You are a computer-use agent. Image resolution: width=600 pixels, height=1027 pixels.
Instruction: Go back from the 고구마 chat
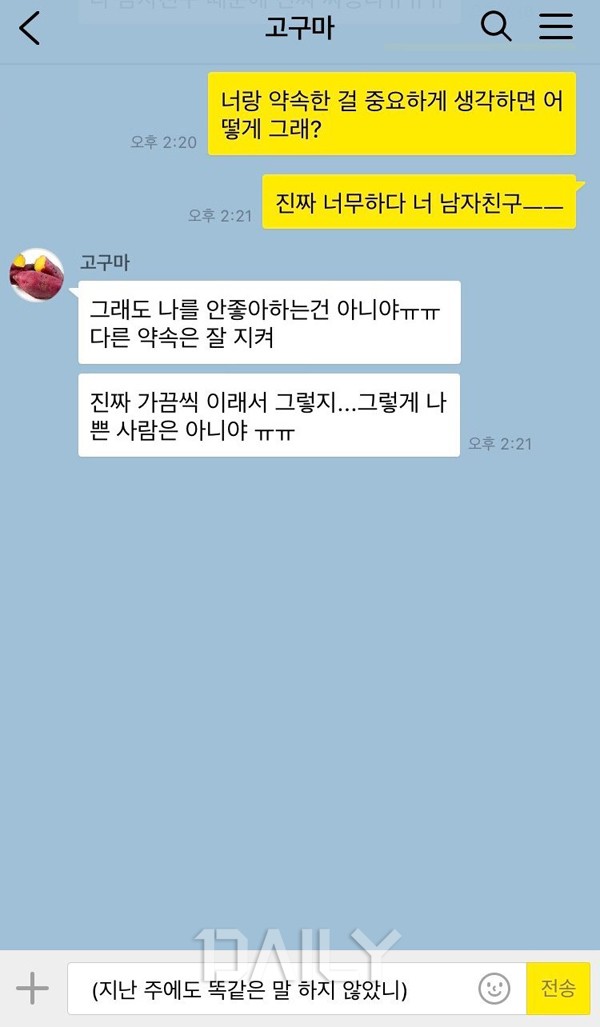(x=30, y=28)
